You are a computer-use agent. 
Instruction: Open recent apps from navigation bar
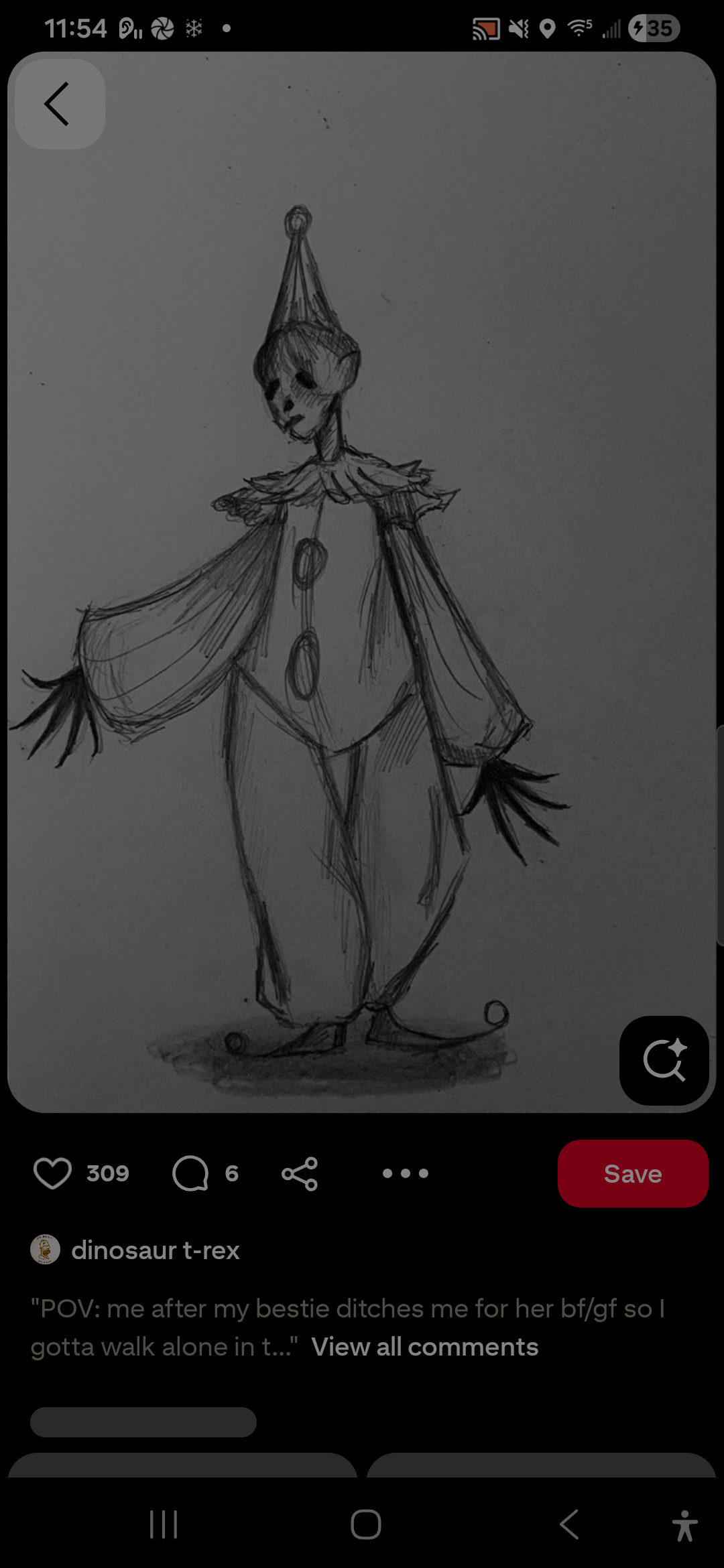(x=164, y=1524)
